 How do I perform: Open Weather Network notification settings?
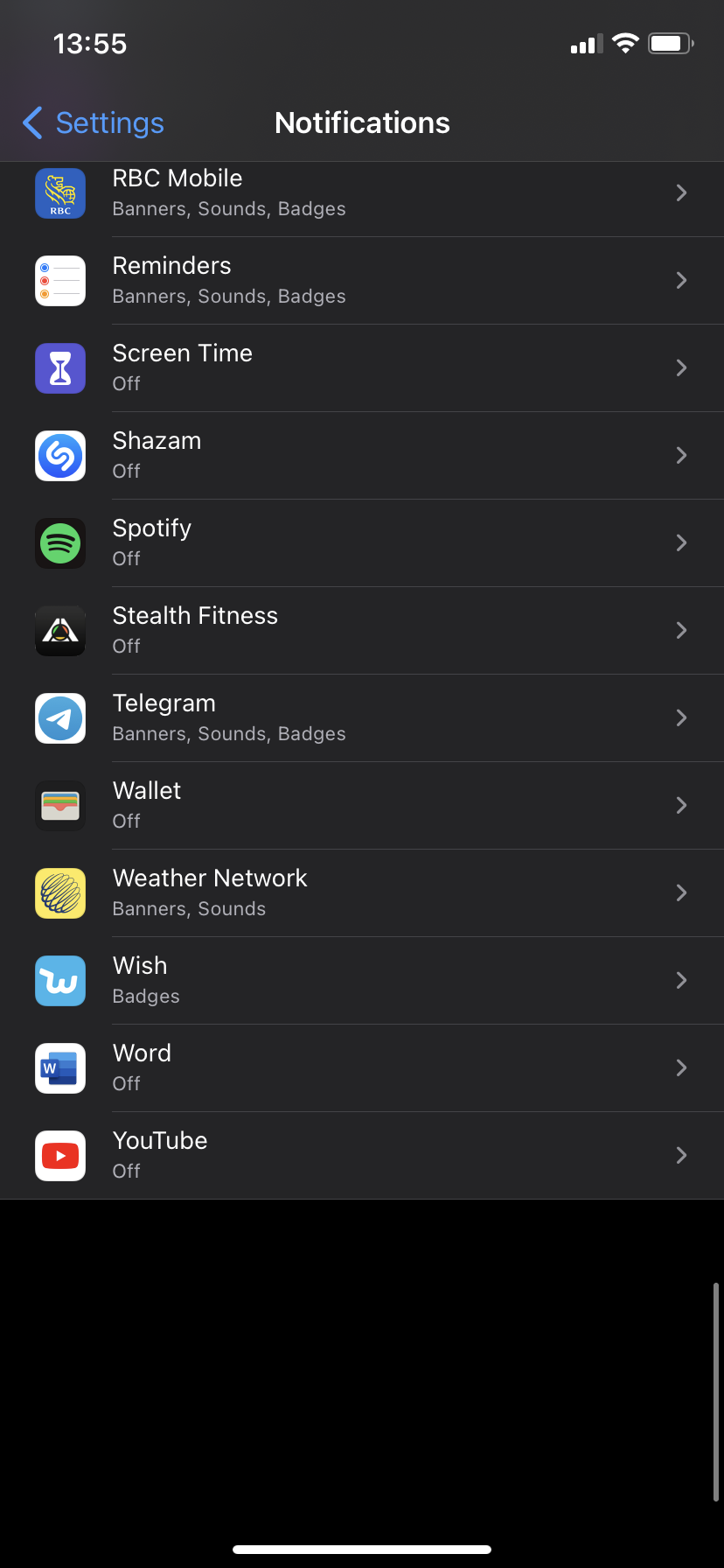[362, 893]
